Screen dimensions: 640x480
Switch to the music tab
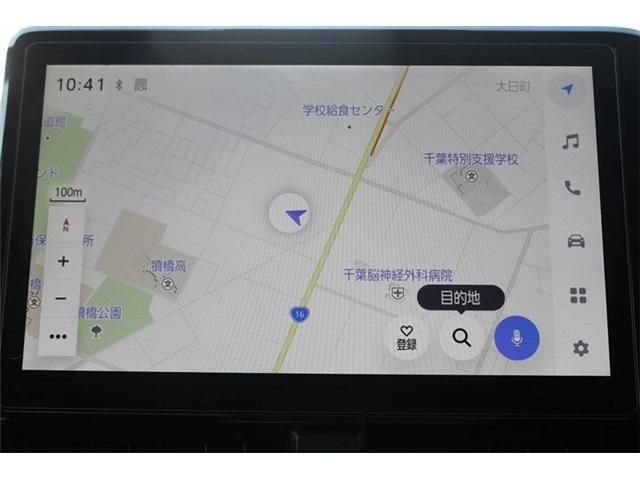(571, 141)
